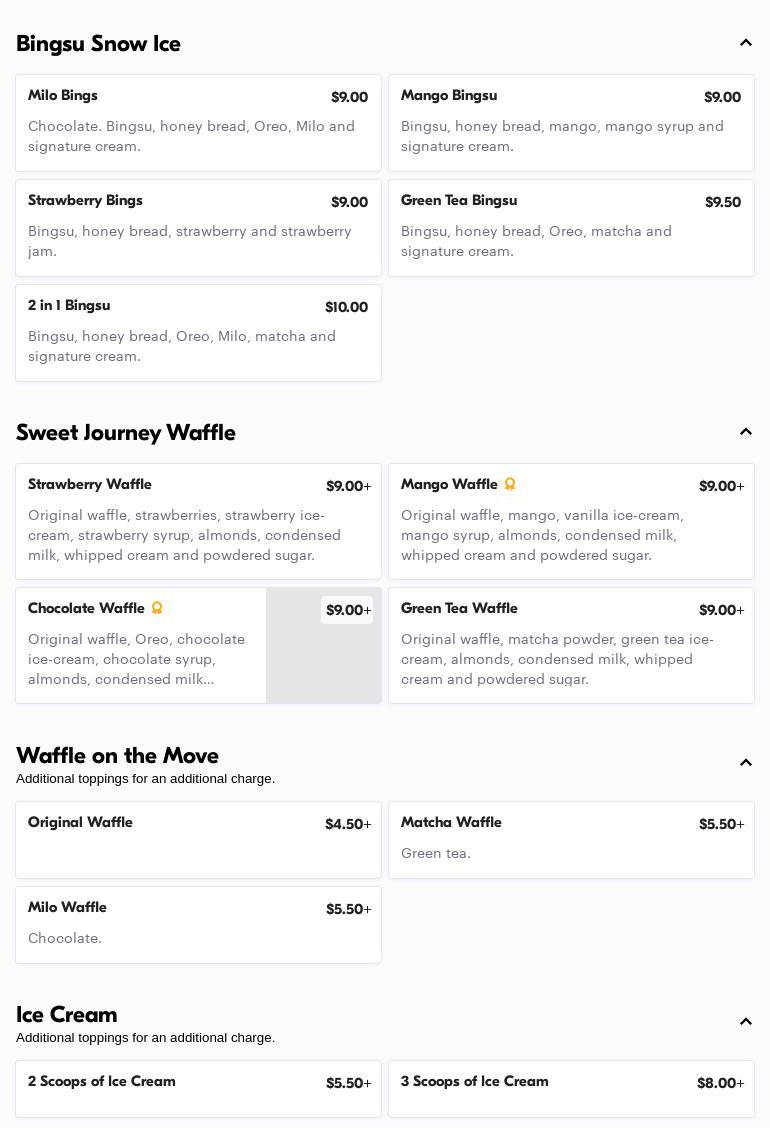Add the 2 in 1 Bingsu
Screen dimensions: 770x1128
point(198,333)
